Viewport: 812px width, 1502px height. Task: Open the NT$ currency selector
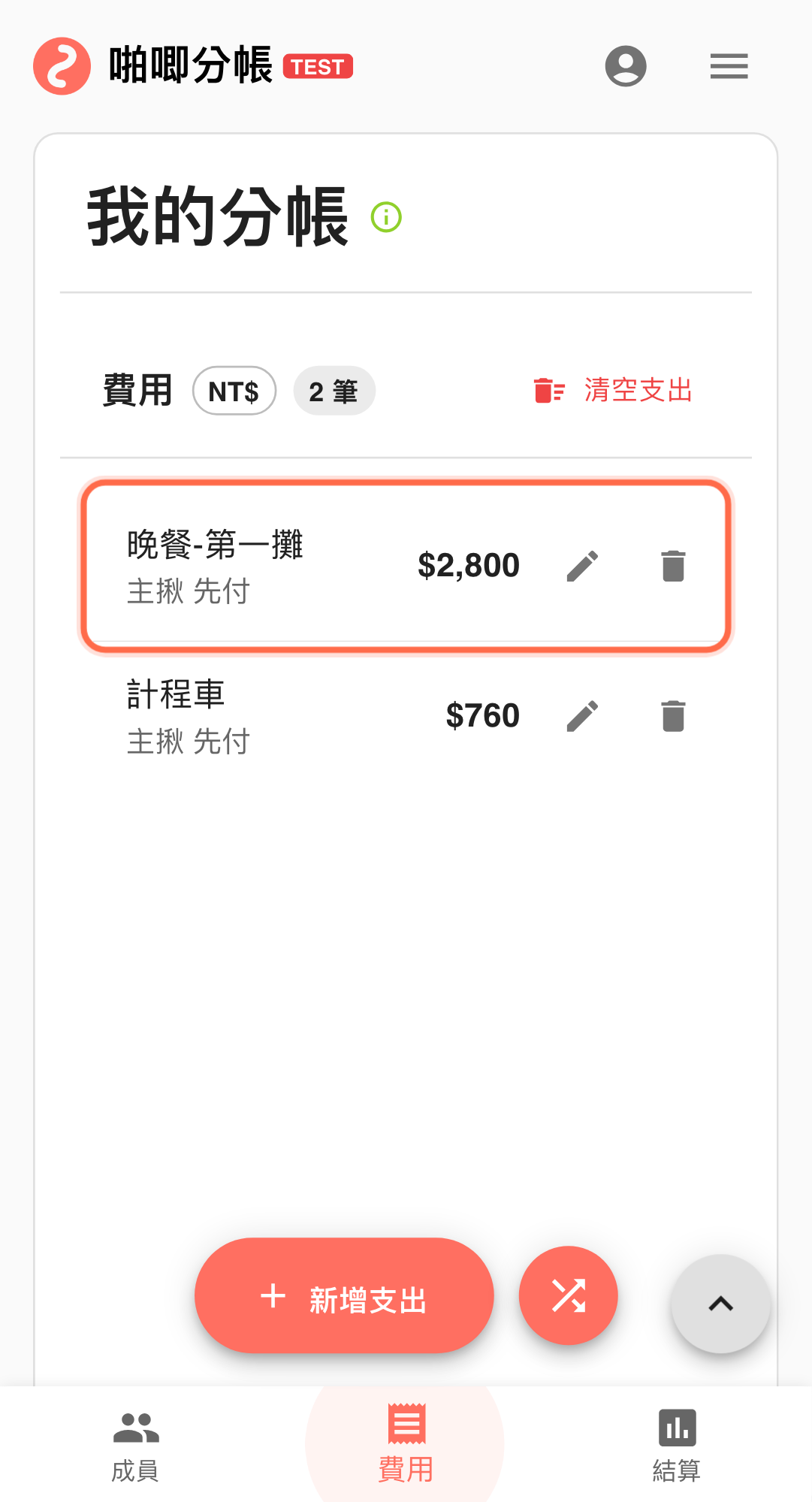point(234,390)
